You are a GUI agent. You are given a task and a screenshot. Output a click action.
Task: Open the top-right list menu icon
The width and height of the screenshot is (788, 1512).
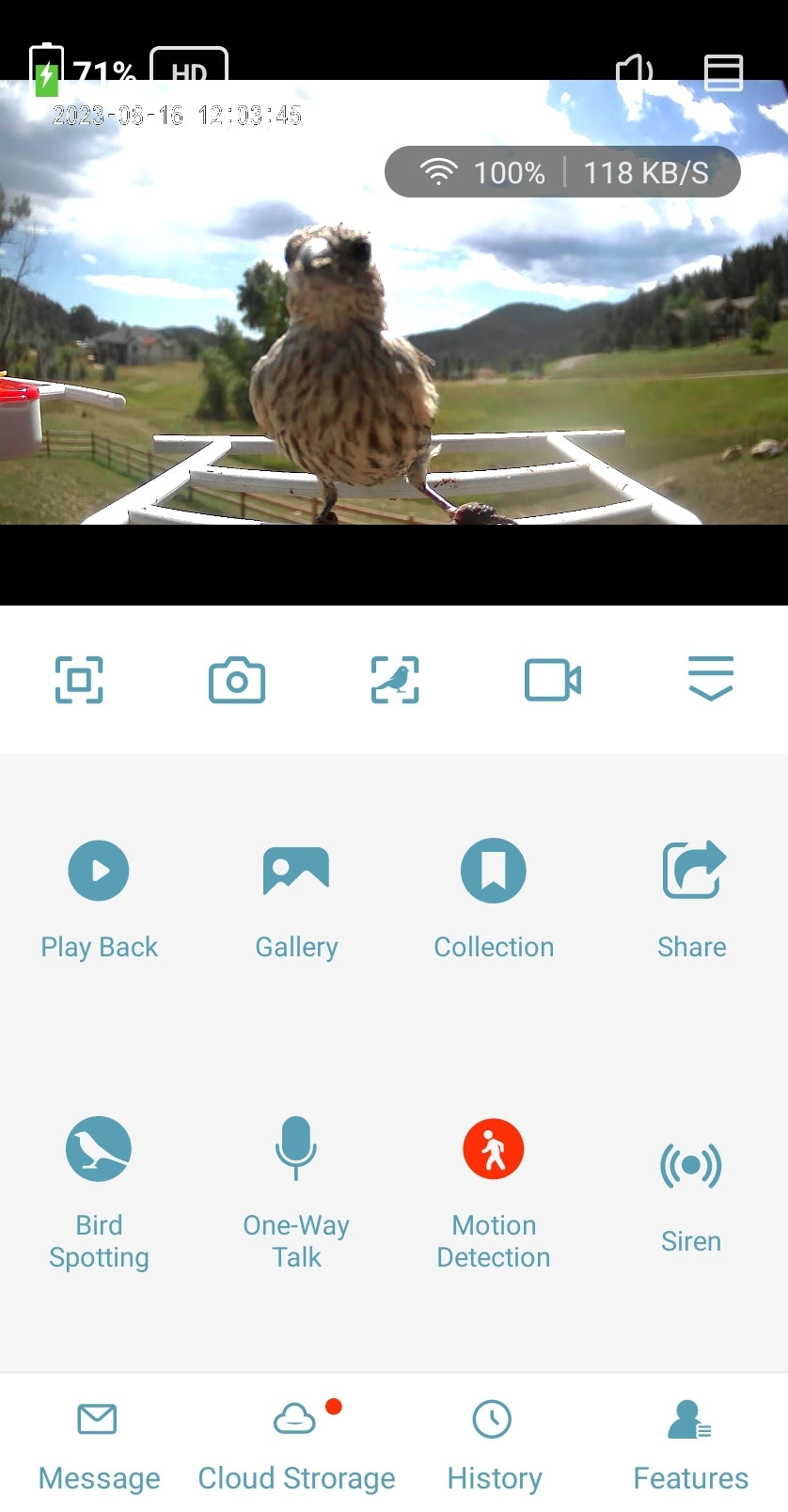click(723, 72)
